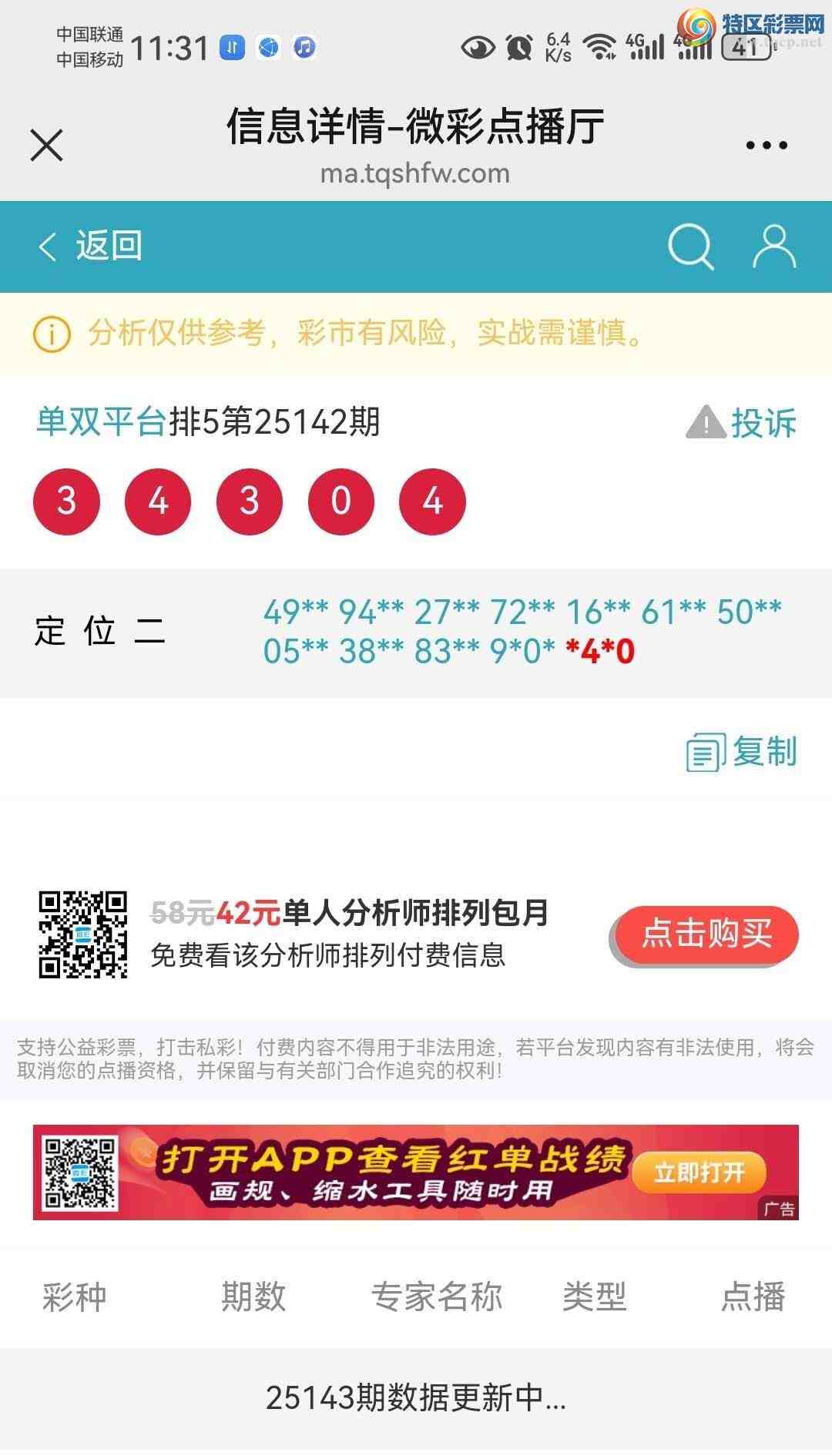This screenshot has width=832, height=1456.
Task: Open the 期数 filter dropdown
Action: point(254,1296)
